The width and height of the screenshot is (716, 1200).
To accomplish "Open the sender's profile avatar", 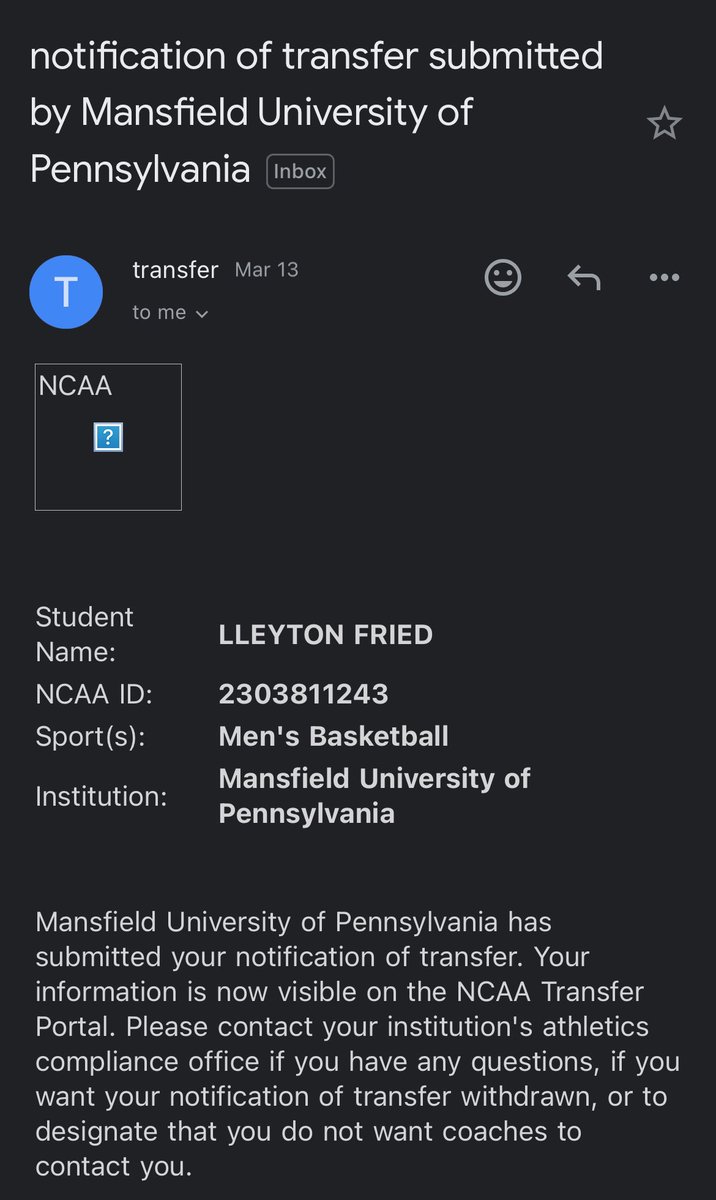I will 66,292.
